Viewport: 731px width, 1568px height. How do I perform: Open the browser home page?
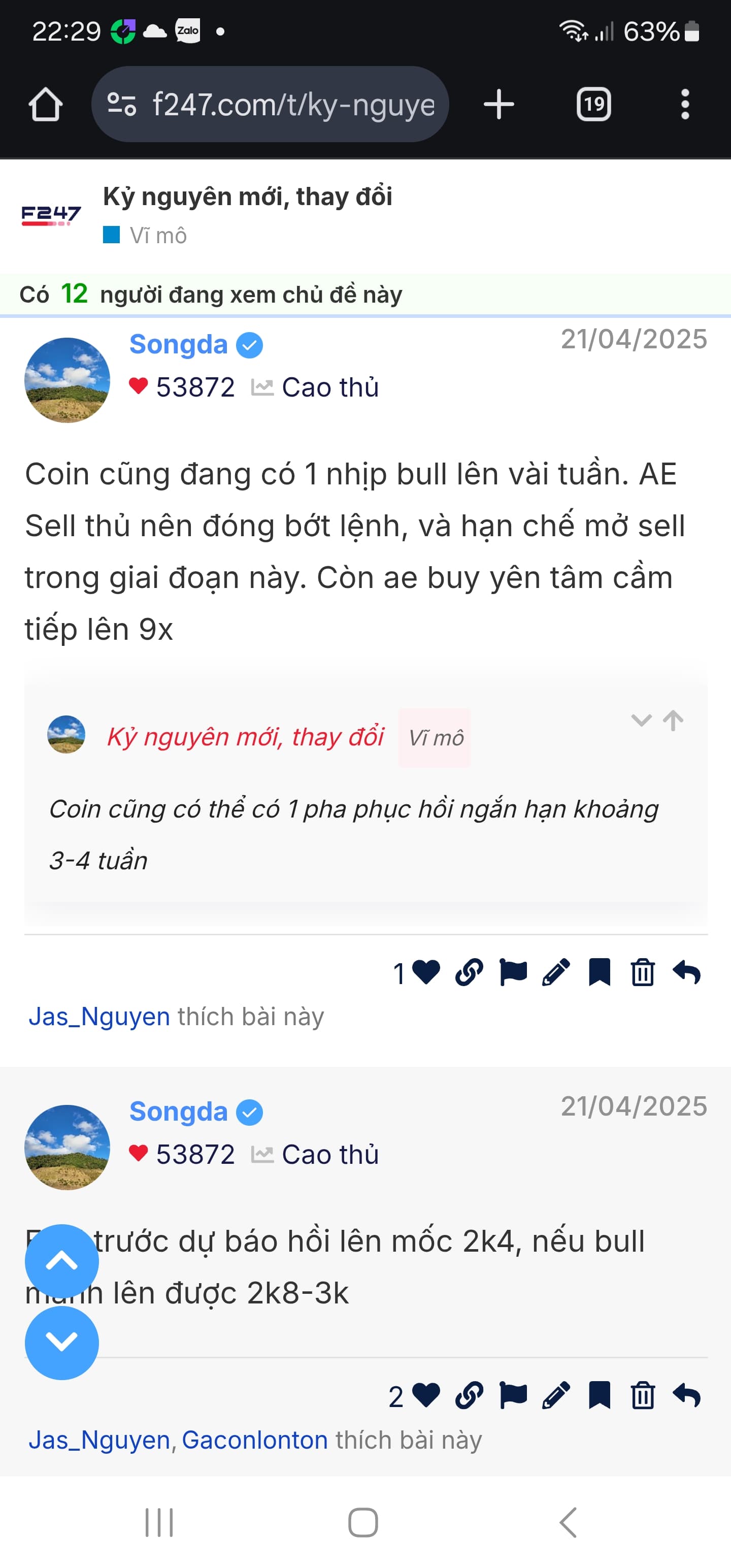pyautogui.click(x=46, y=104)
